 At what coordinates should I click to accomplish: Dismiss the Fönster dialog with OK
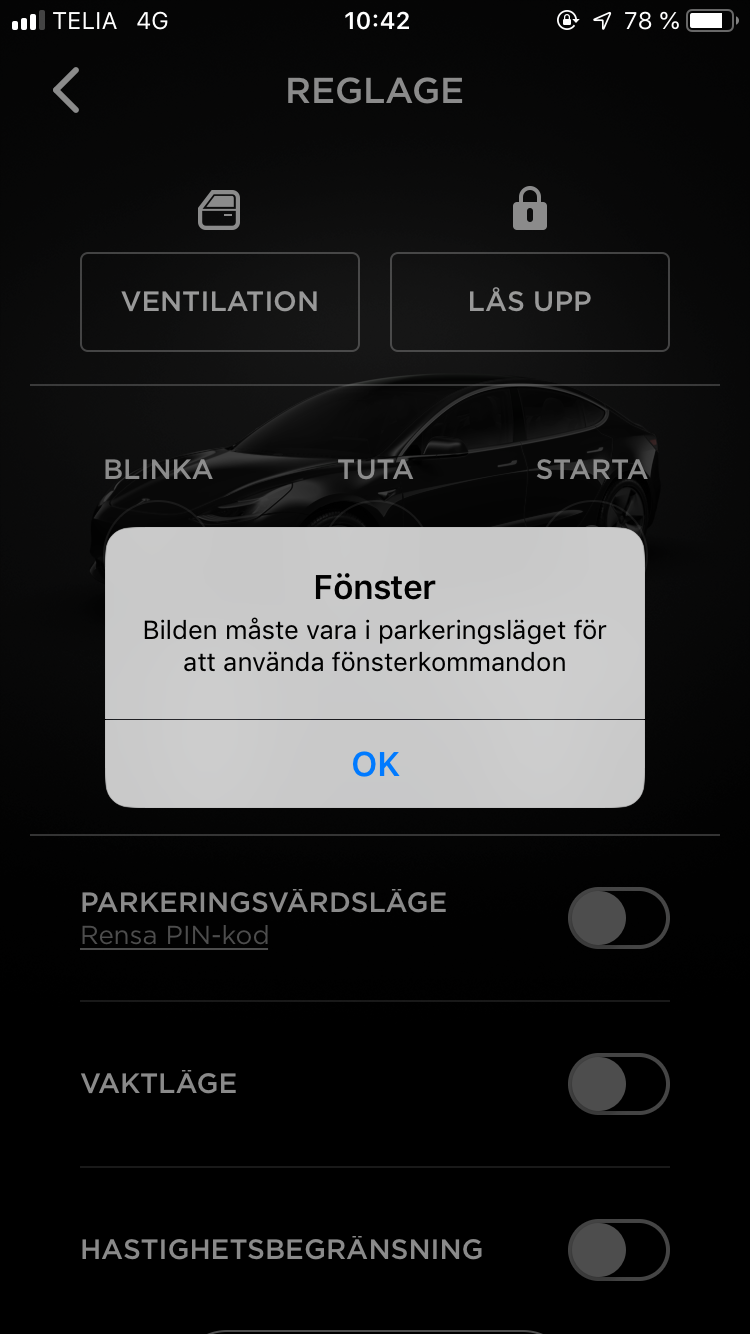pos(375,764)
